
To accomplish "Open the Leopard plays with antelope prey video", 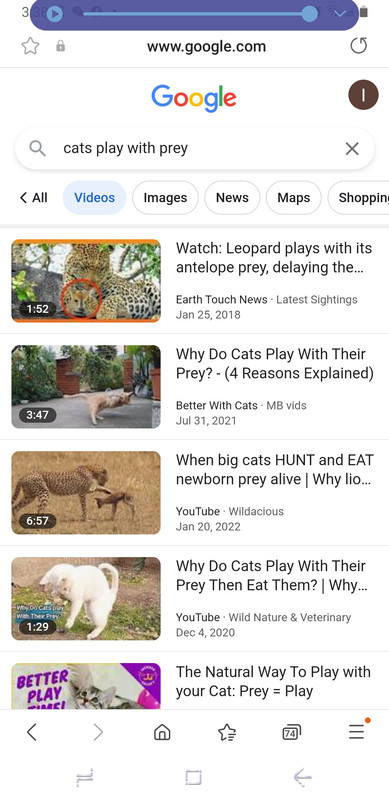I will [x=274, y=258].
